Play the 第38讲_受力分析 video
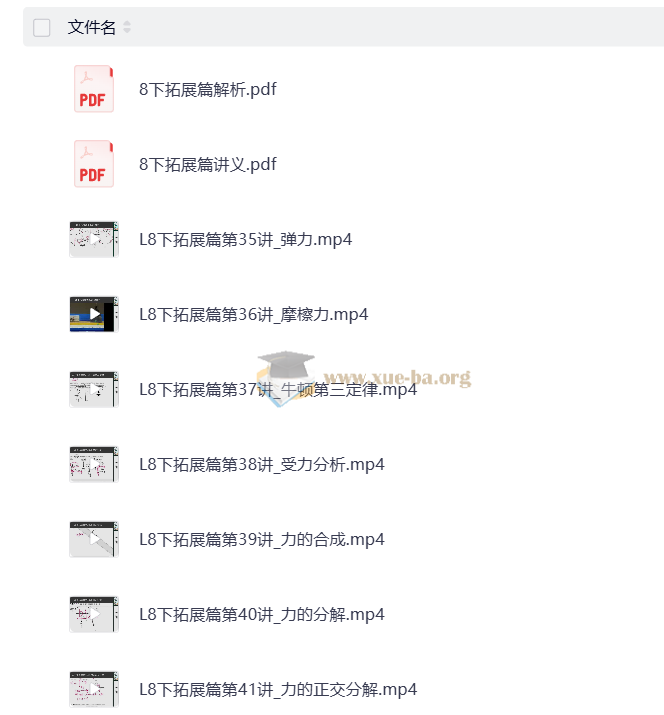This screenshot has height=715, width=664. (261, 465)
